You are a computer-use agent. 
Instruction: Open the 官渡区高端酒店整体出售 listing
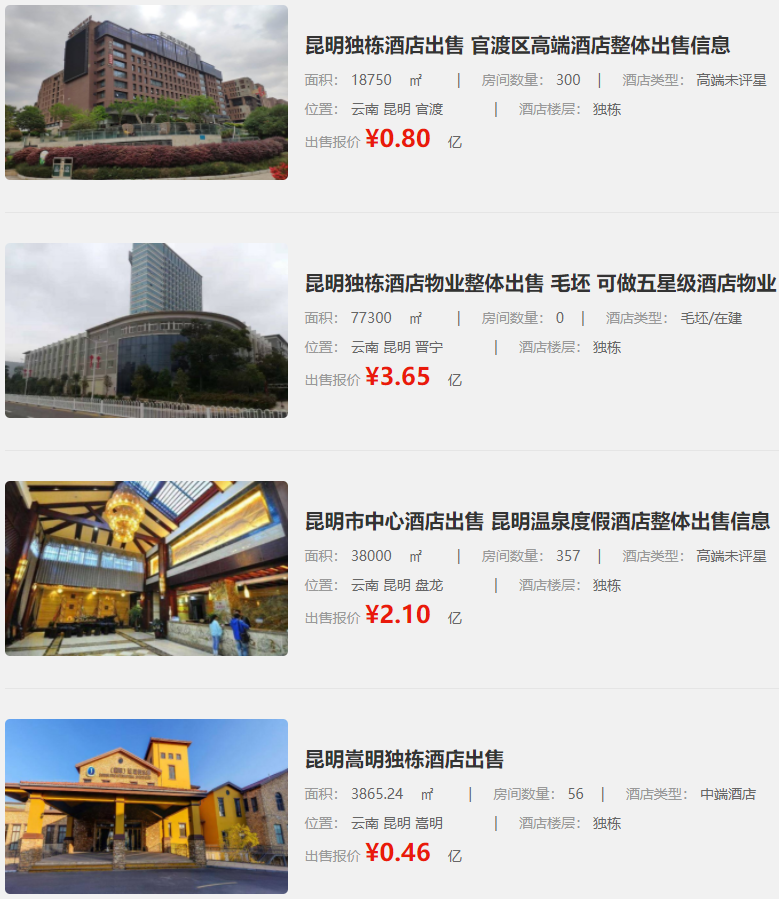click(x=517, y=45)
